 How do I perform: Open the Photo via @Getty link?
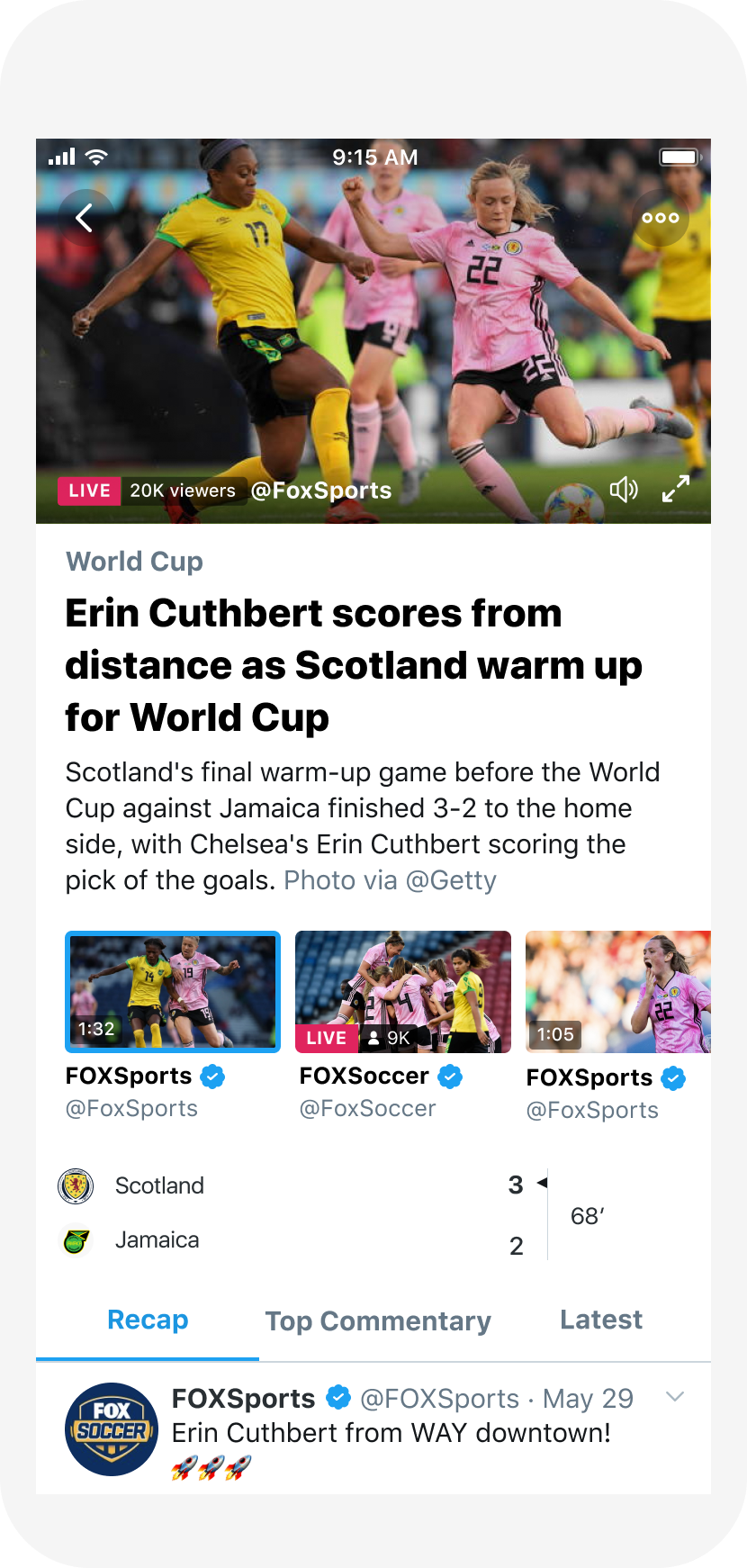(x=390, y=879)
